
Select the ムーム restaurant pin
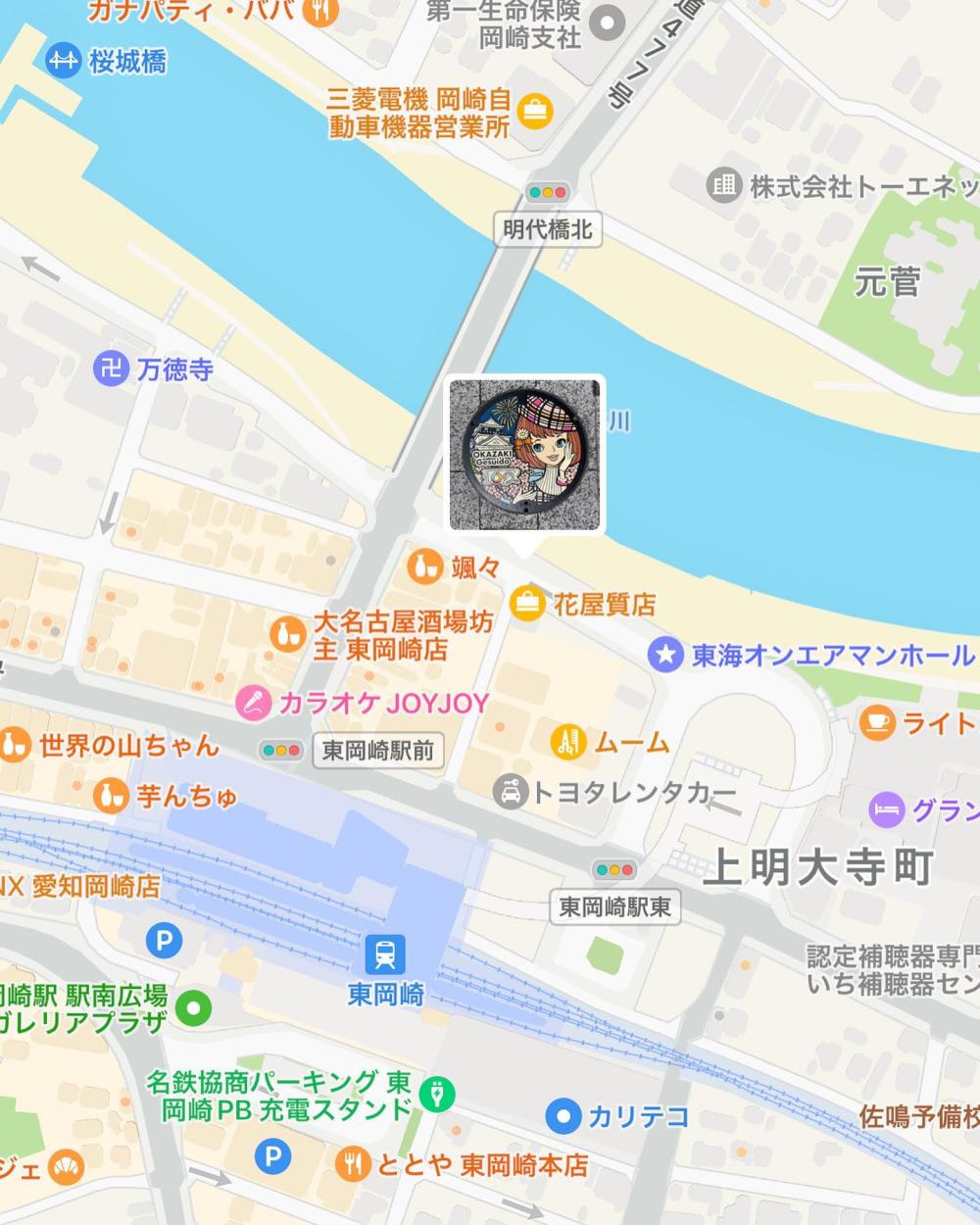pyautogui.click(x=568, y=742)
